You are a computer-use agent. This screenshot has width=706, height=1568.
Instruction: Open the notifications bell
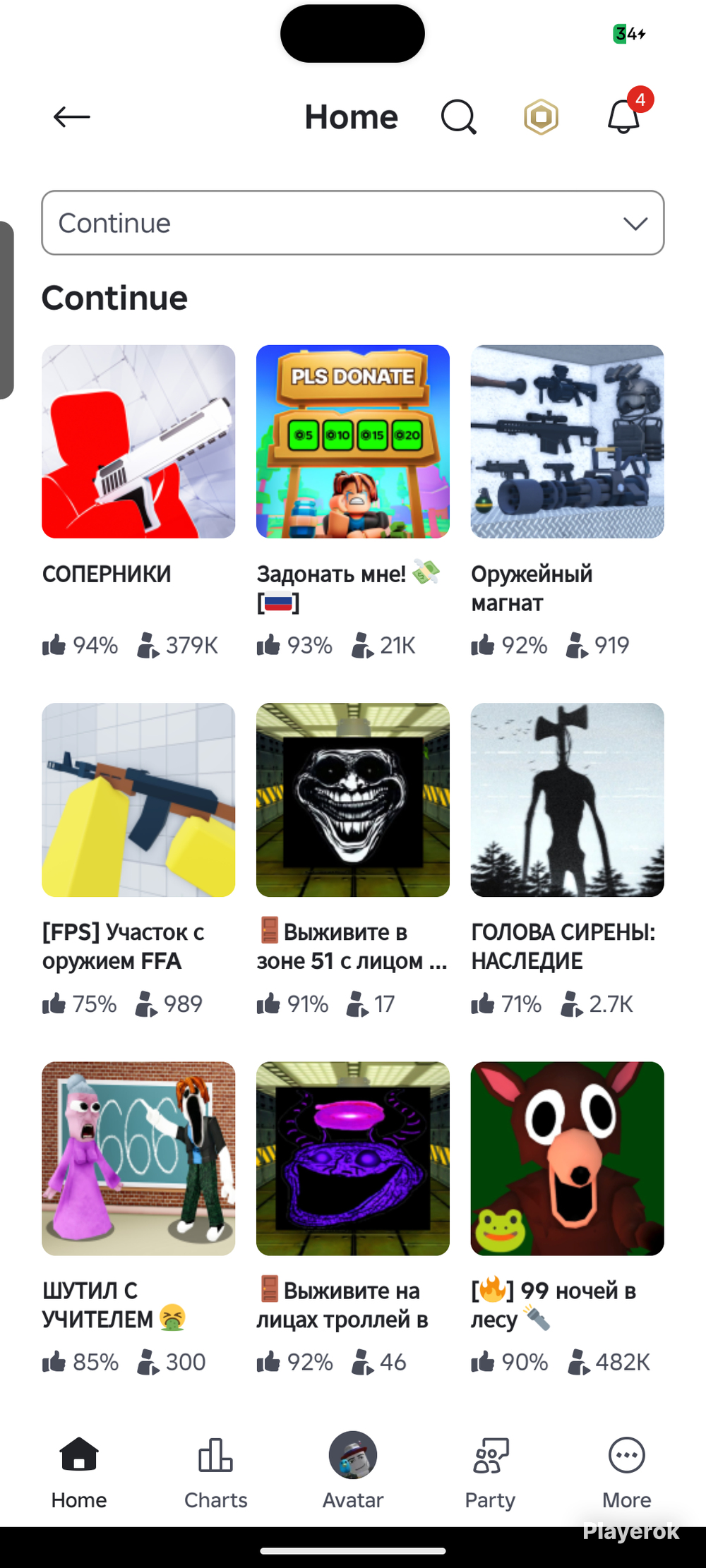pyautogui.click(x=624, y=116)
